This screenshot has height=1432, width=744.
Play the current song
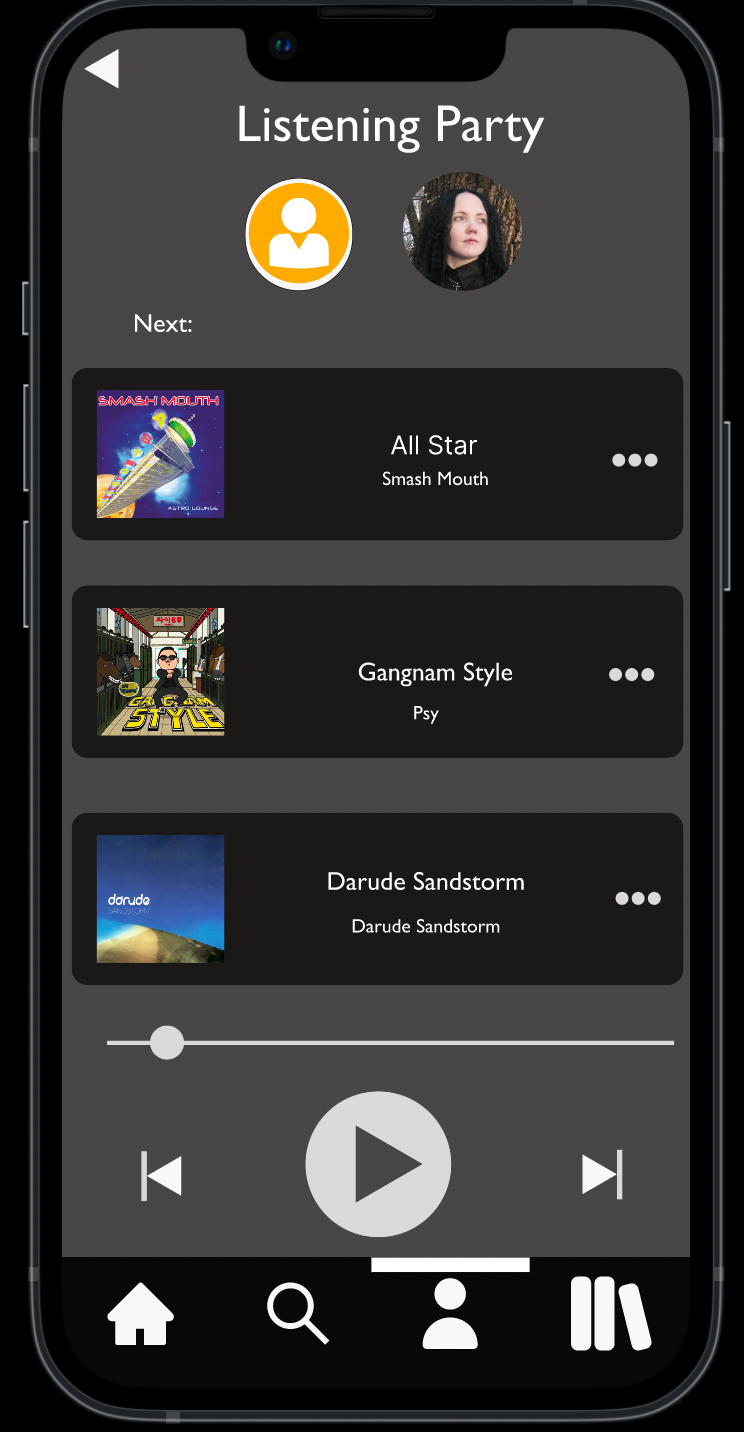(378, 1165)
